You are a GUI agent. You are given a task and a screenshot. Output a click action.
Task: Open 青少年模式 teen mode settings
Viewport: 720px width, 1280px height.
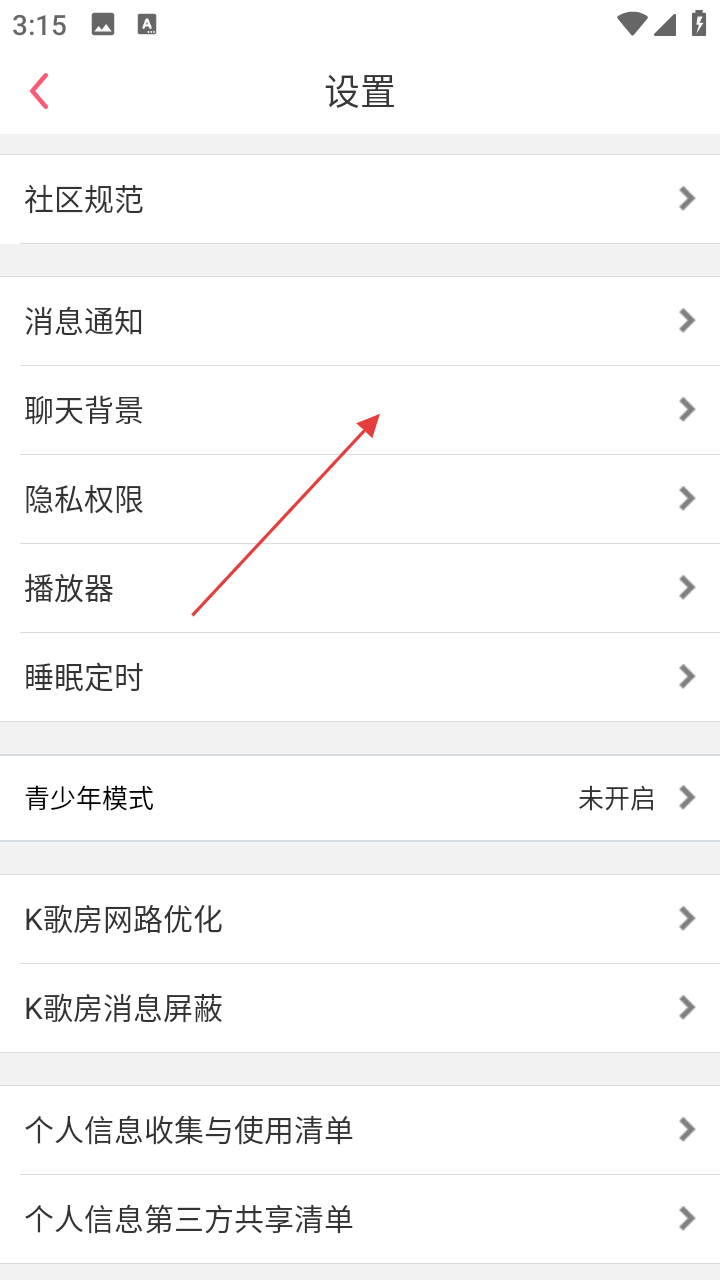tap(360, 798)
